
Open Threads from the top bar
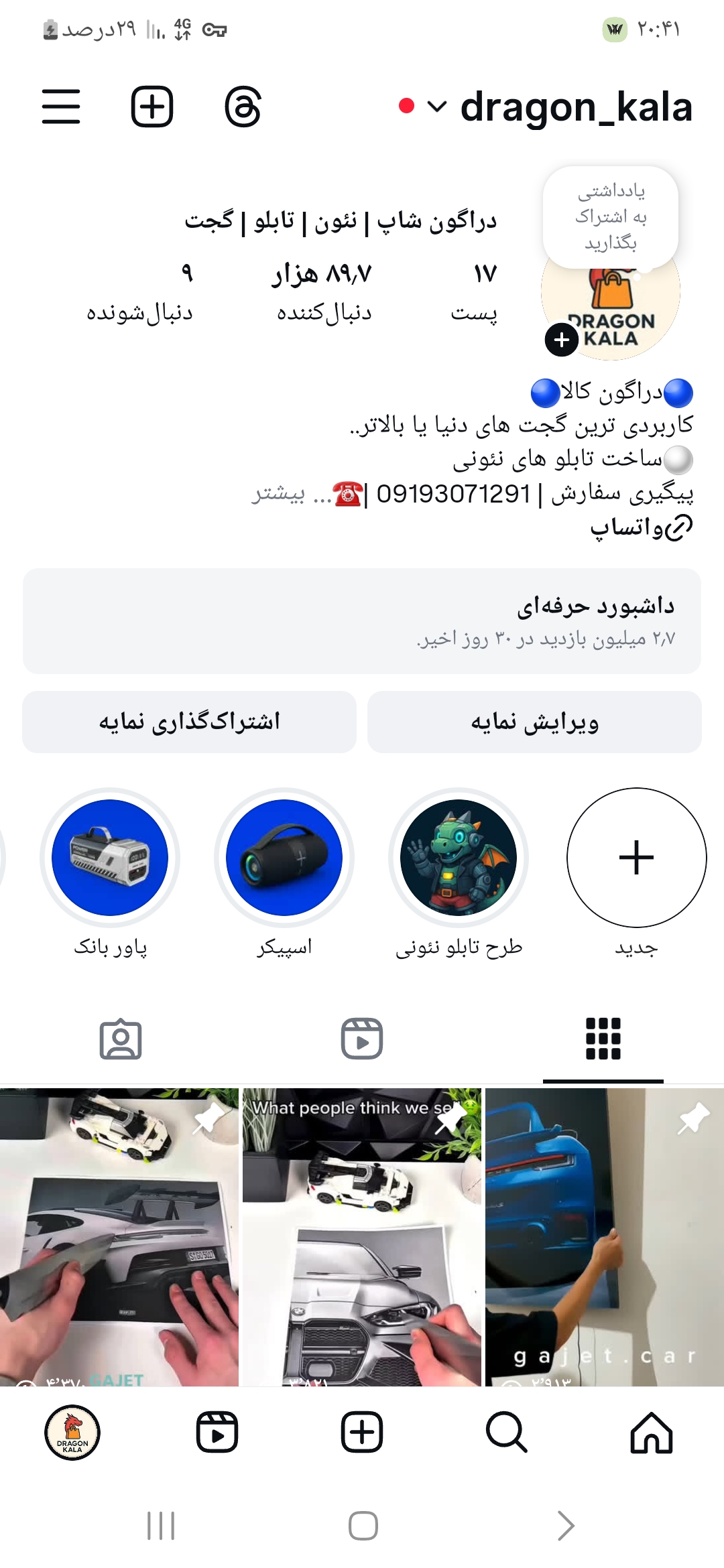click(243, 107)
